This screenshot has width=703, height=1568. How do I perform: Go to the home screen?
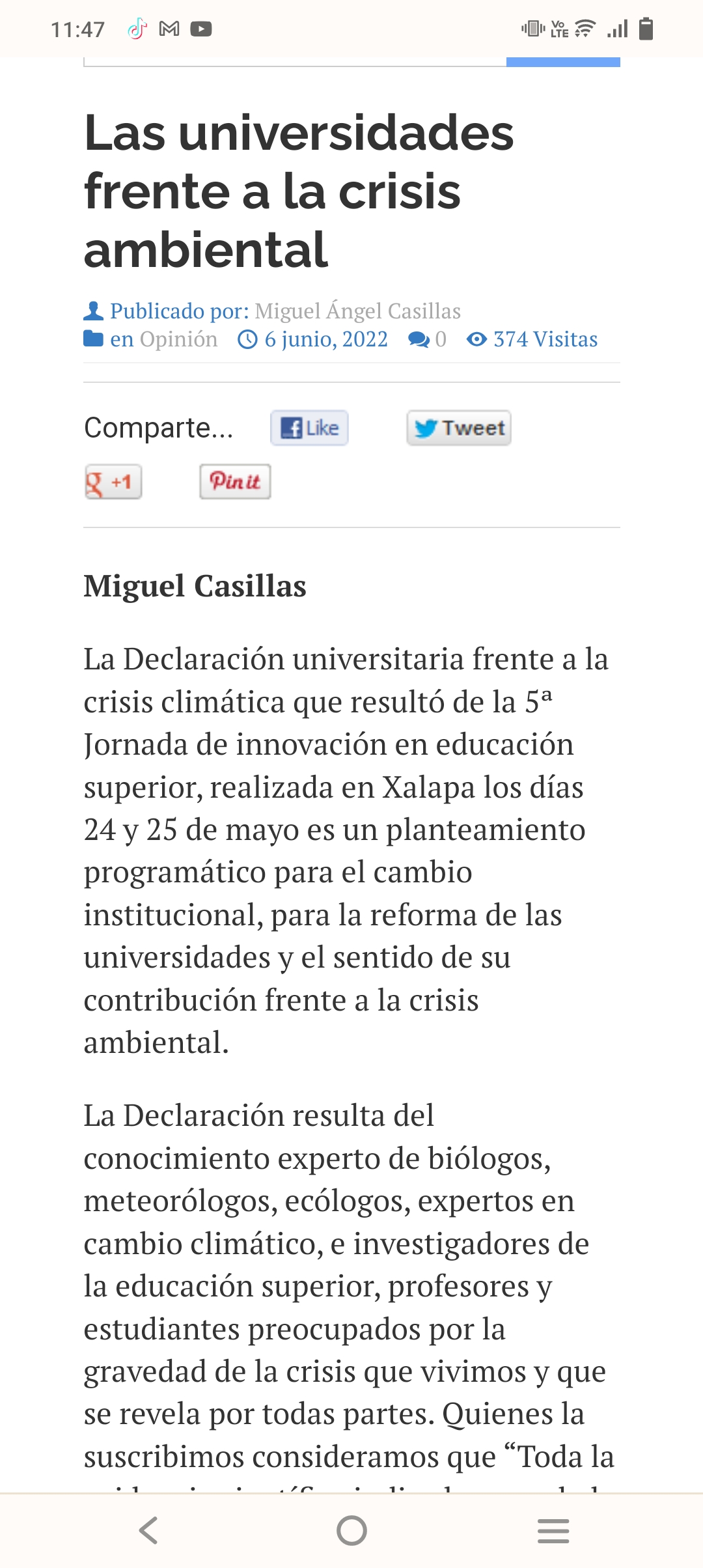(x=351, y=1530)
